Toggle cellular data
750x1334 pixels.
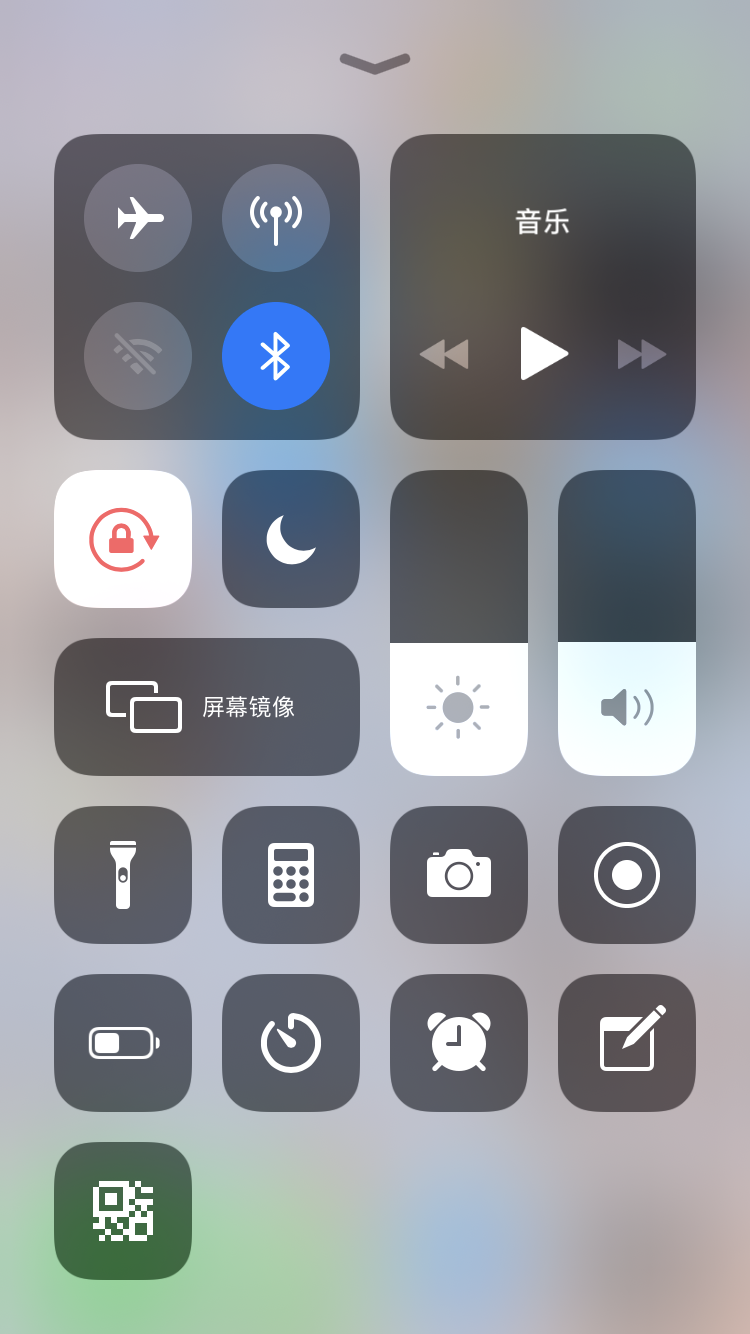pos(276,218)
